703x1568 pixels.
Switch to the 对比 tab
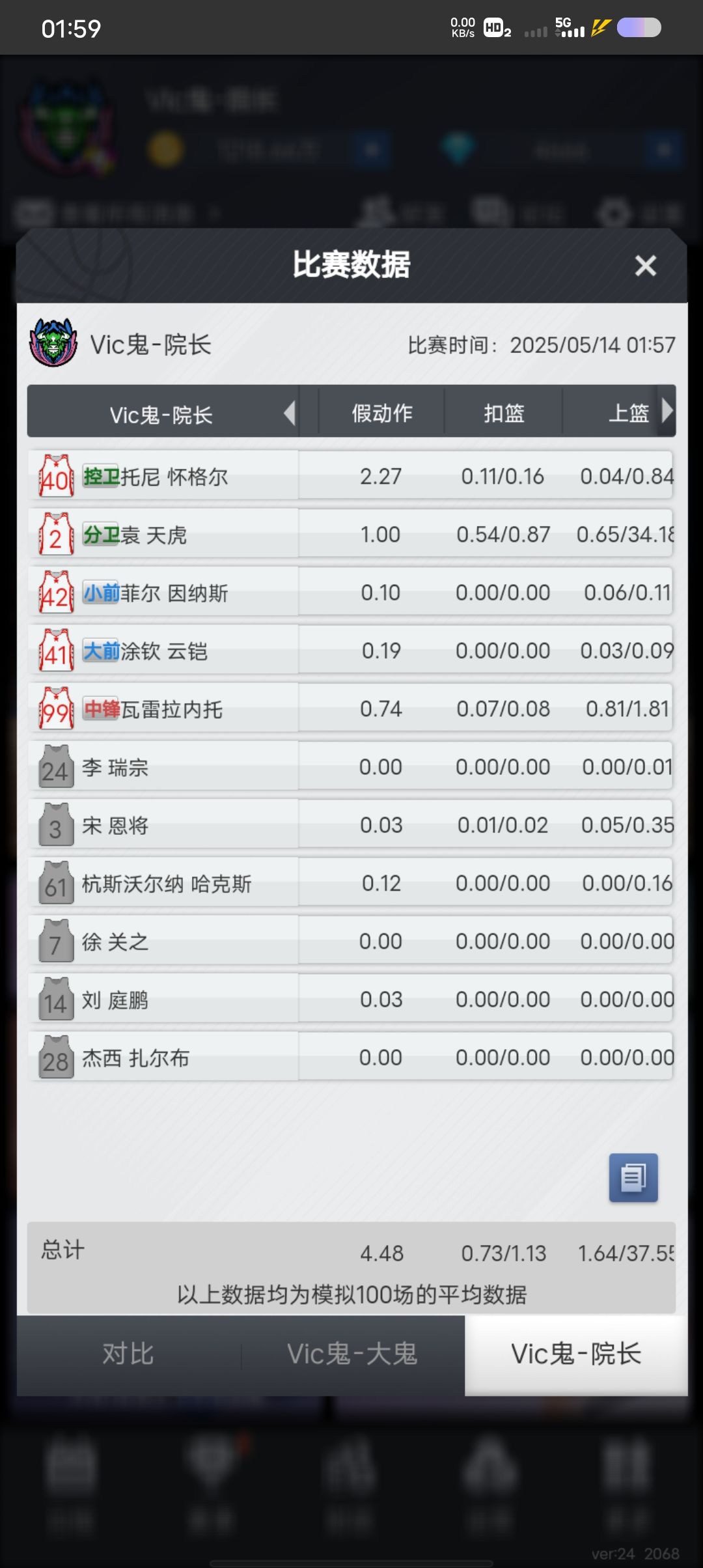tap(128, 1354)
